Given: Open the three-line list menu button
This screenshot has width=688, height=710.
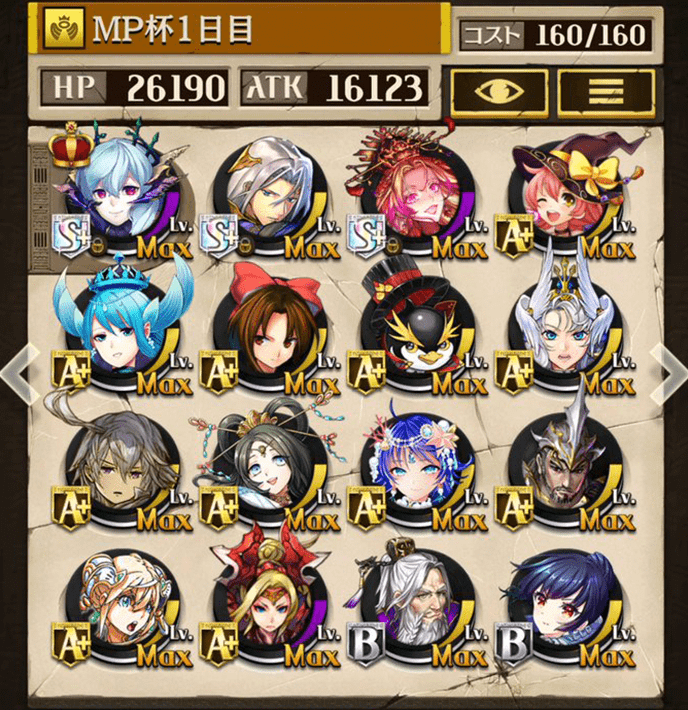Looking at the screenshot, I should pos(606,90).
